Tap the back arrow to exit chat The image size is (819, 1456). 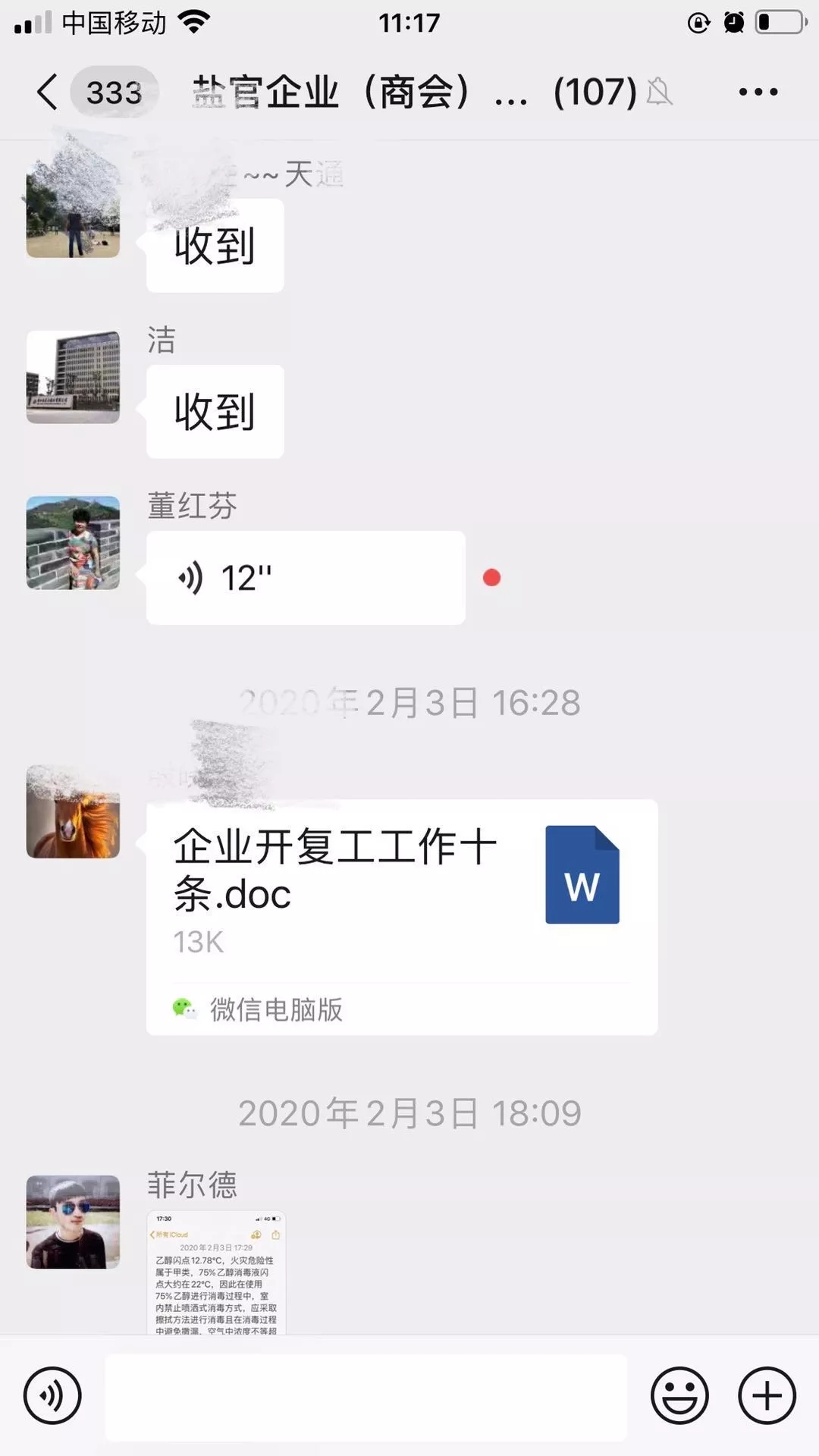click(x=45, y=91)
